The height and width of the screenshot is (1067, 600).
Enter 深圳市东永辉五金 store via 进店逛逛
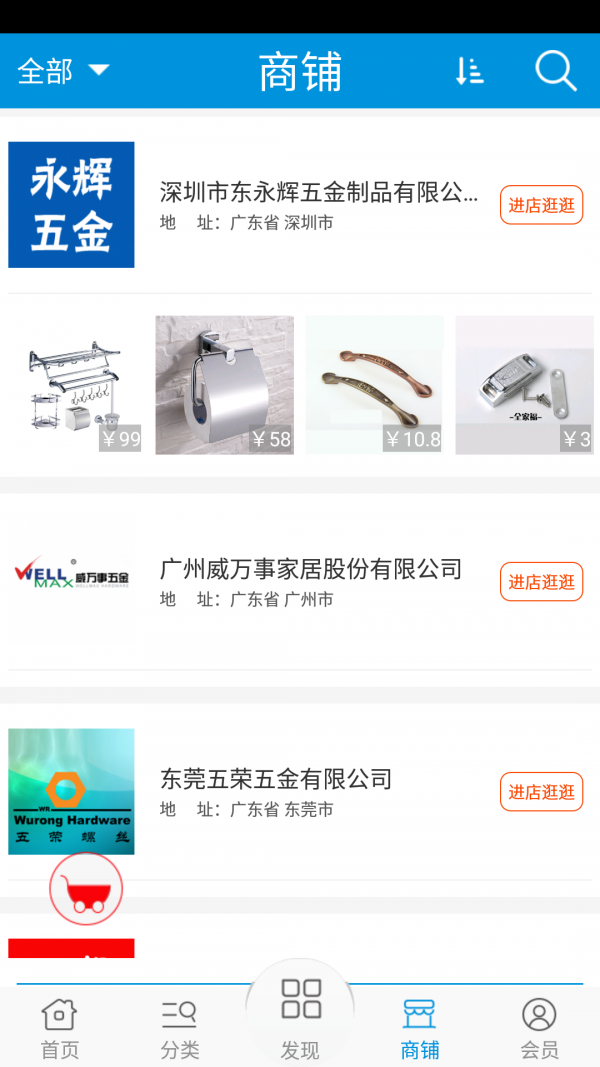click(541, 205)
